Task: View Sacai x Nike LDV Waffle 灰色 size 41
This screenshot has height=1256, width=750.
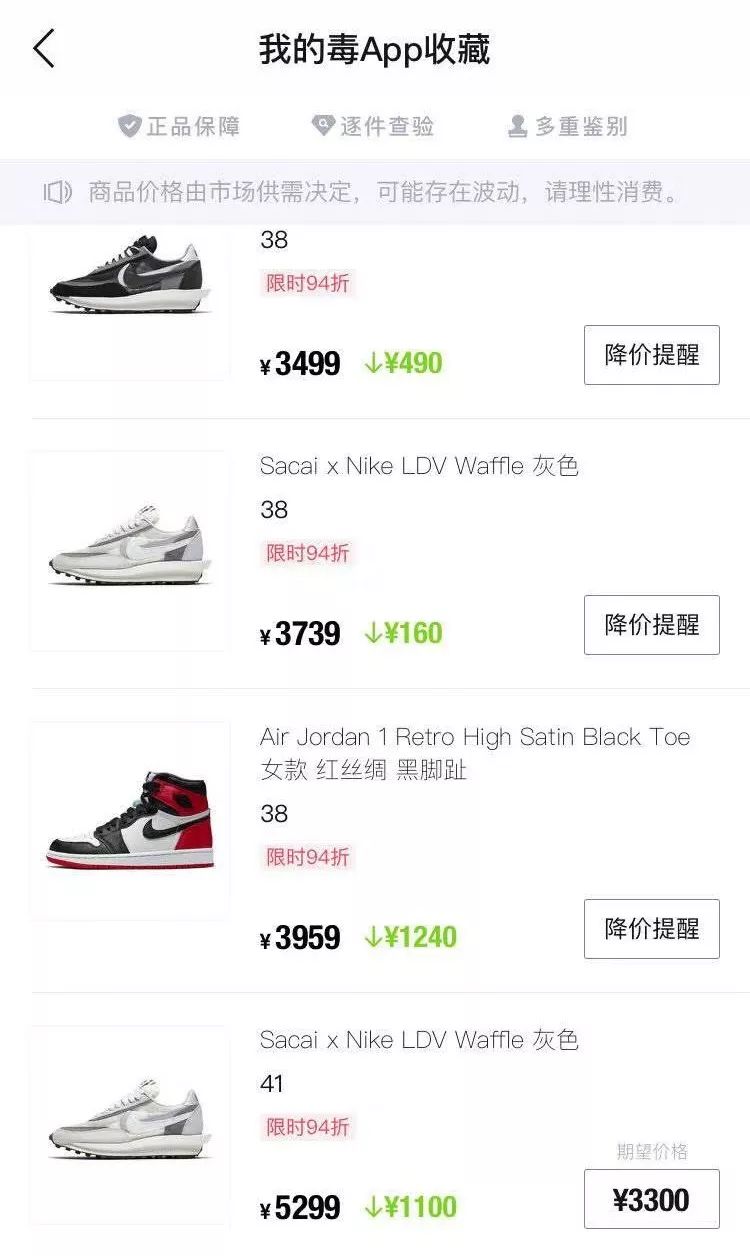Action: (x=419, y=1040)
